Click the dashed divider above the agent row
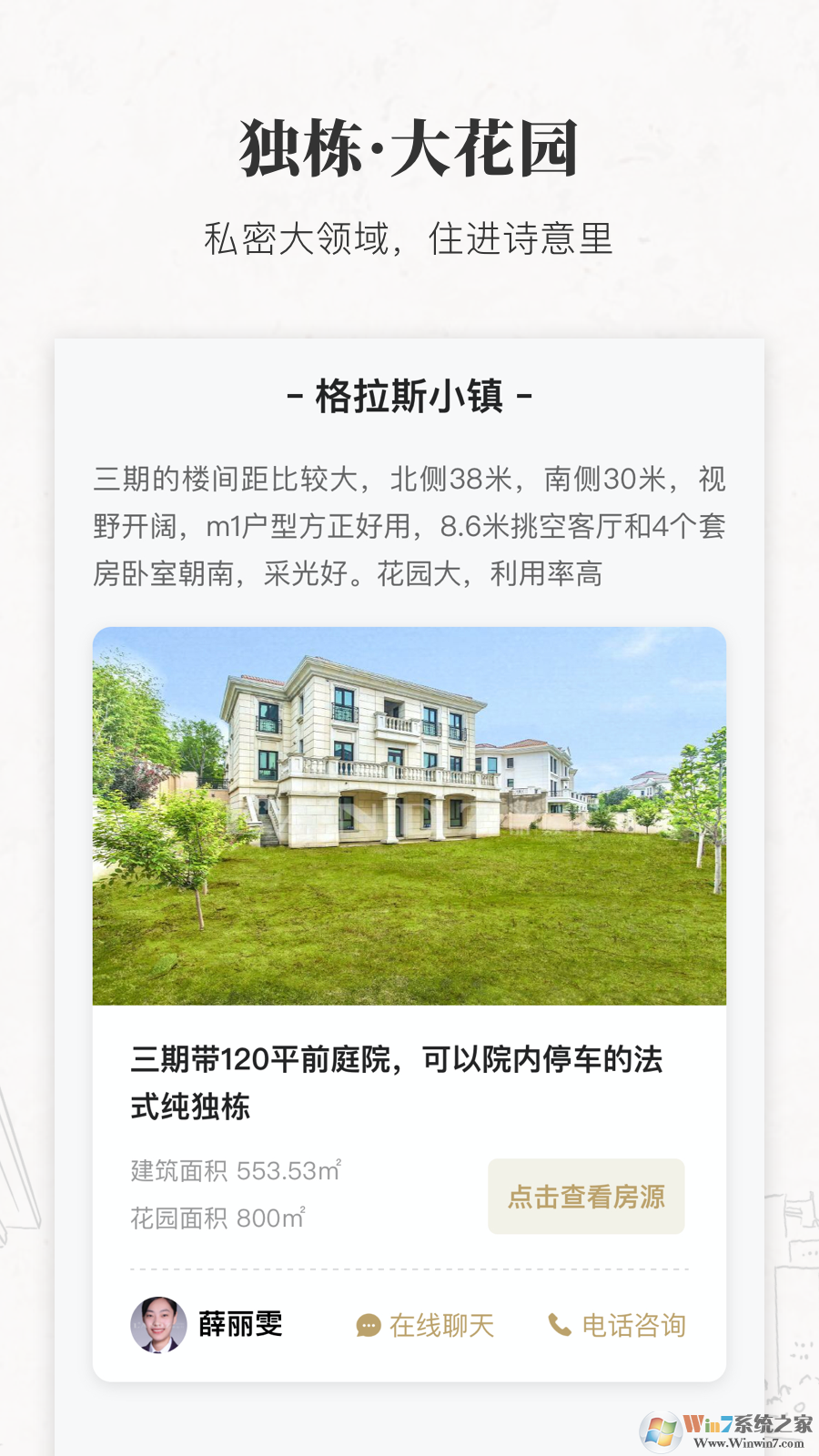Viewport: 819px width, 1456px height. tap(409, 1269)
